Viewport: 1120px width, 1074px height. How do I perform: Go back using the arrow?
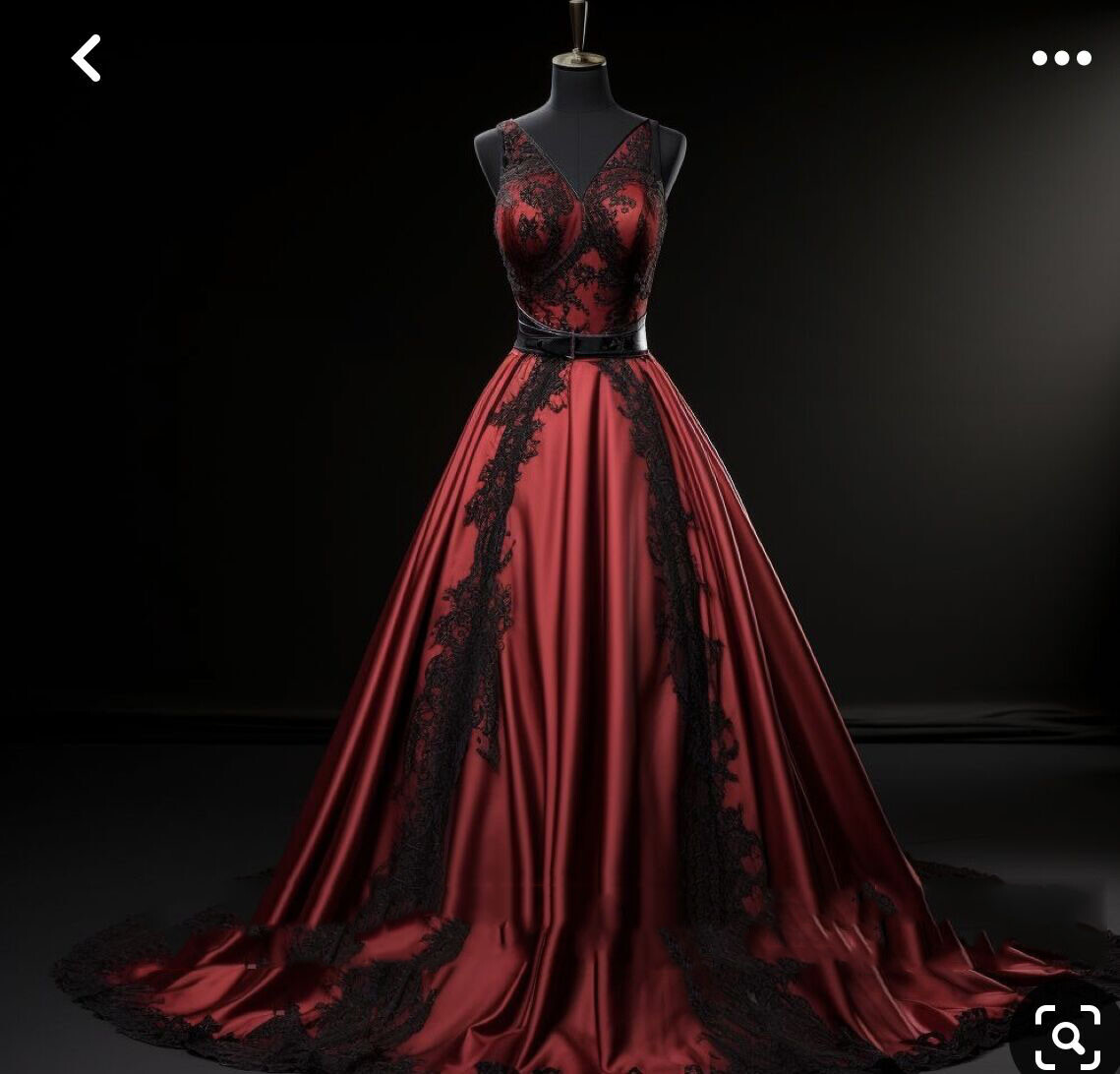87,58
